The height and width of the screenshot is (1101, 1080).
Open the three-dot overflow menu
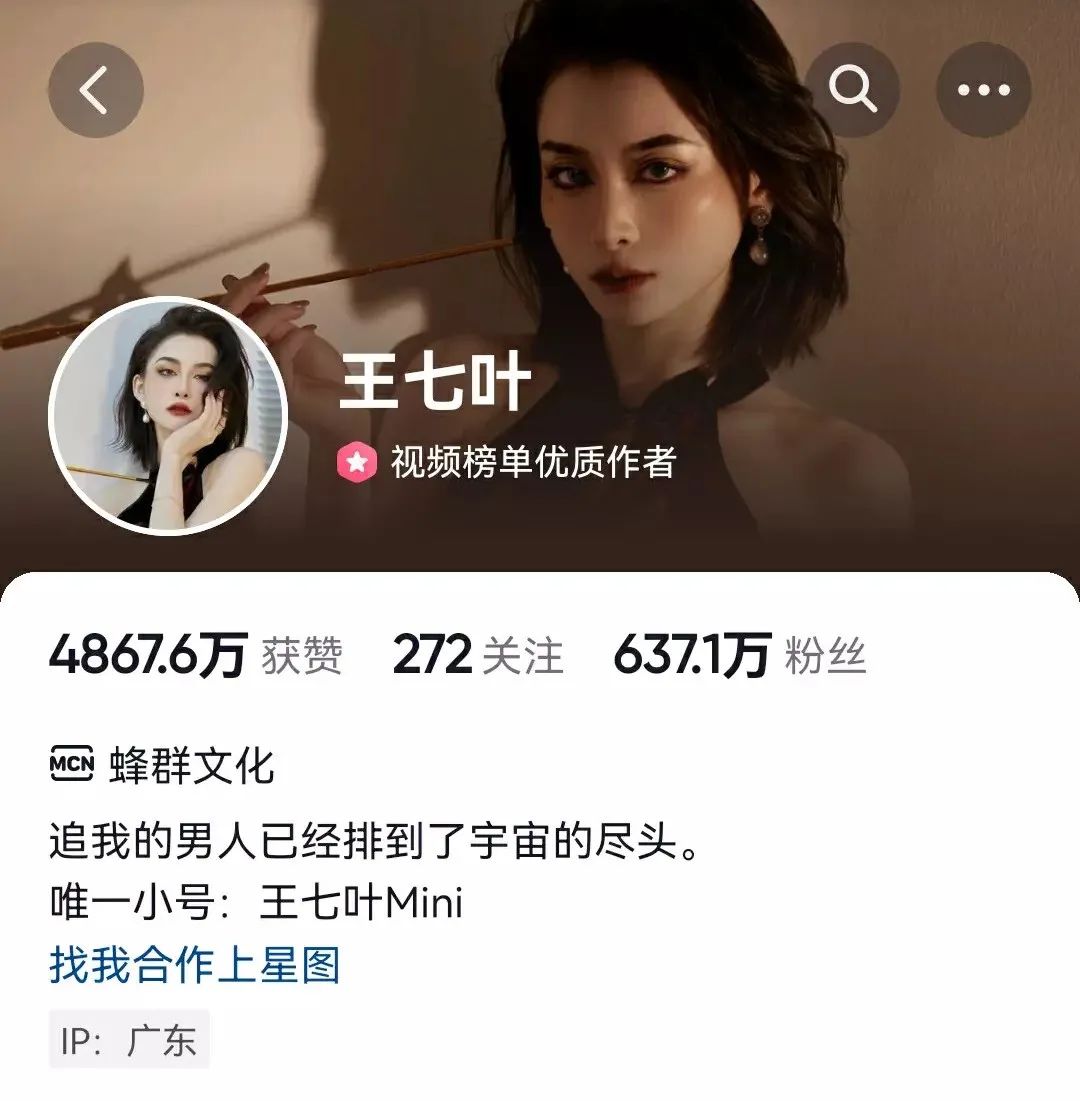(x=983, y=91)
